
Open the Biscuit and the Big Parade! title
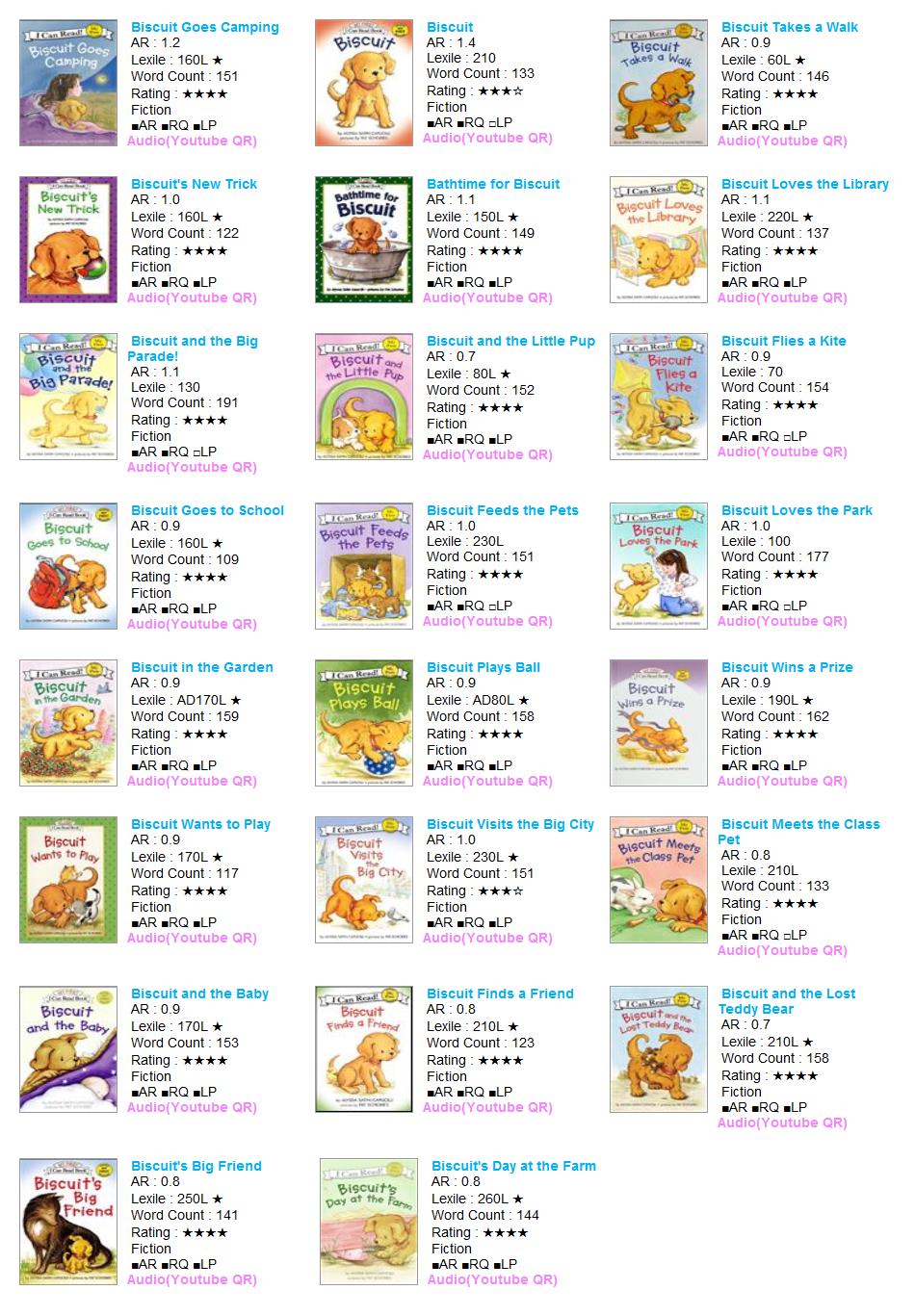(194, 341)
